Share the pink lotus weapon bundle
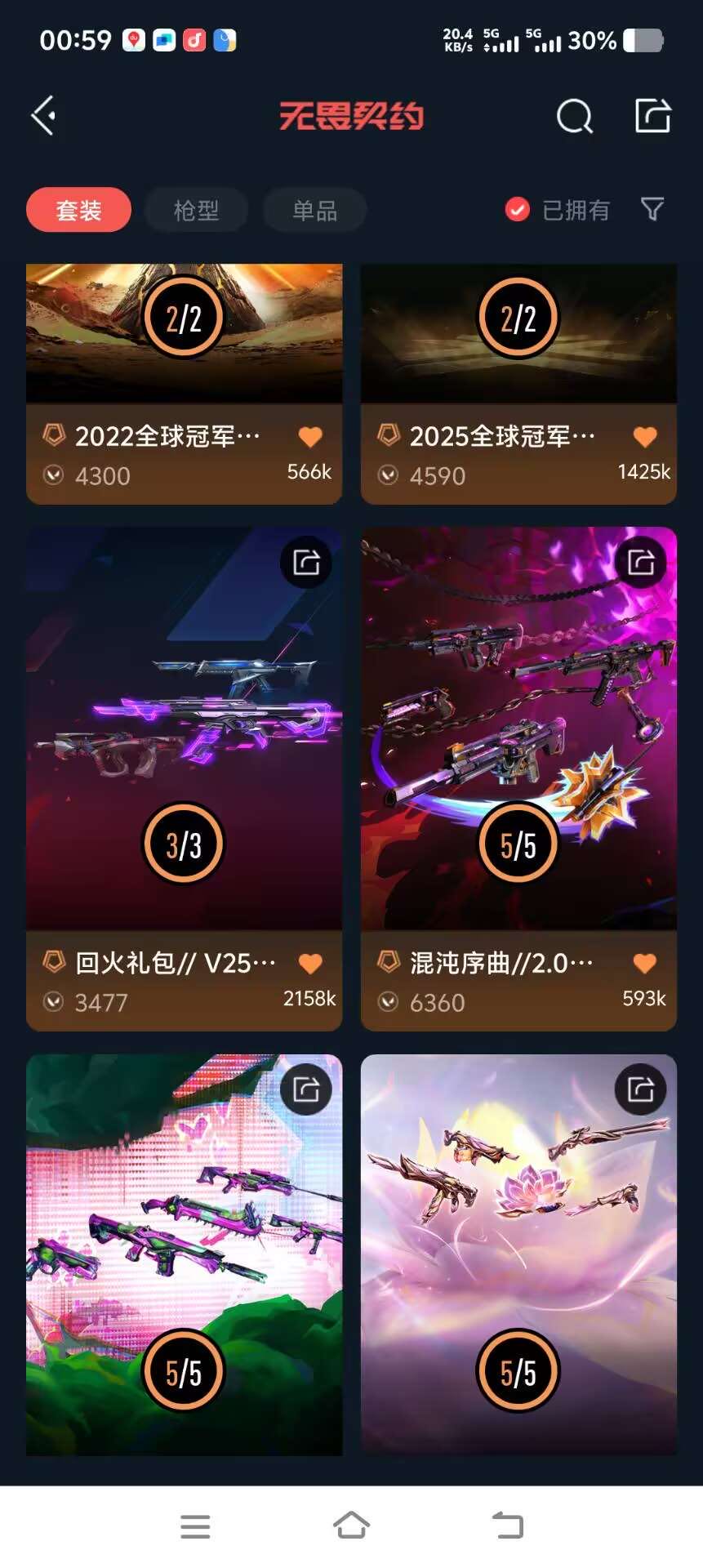This screenshot has height=1568, width=703. point(641,1089)
